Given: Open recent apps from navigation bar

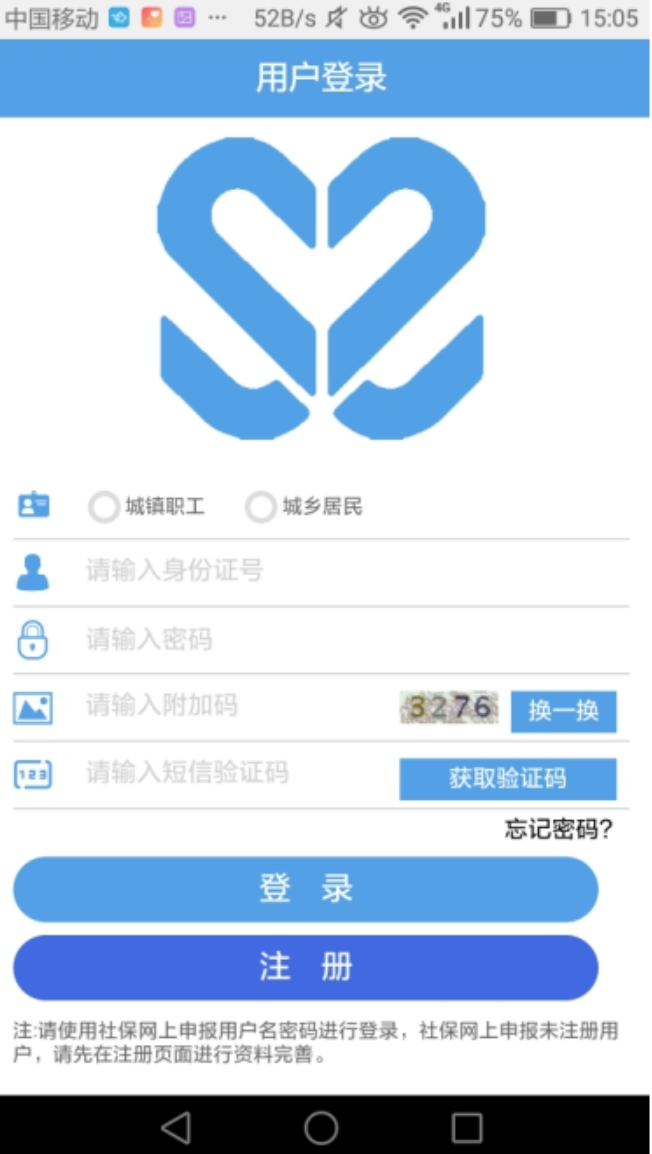Looking at the screenshot, I should pyautogui.click(x=467, y=1127).
